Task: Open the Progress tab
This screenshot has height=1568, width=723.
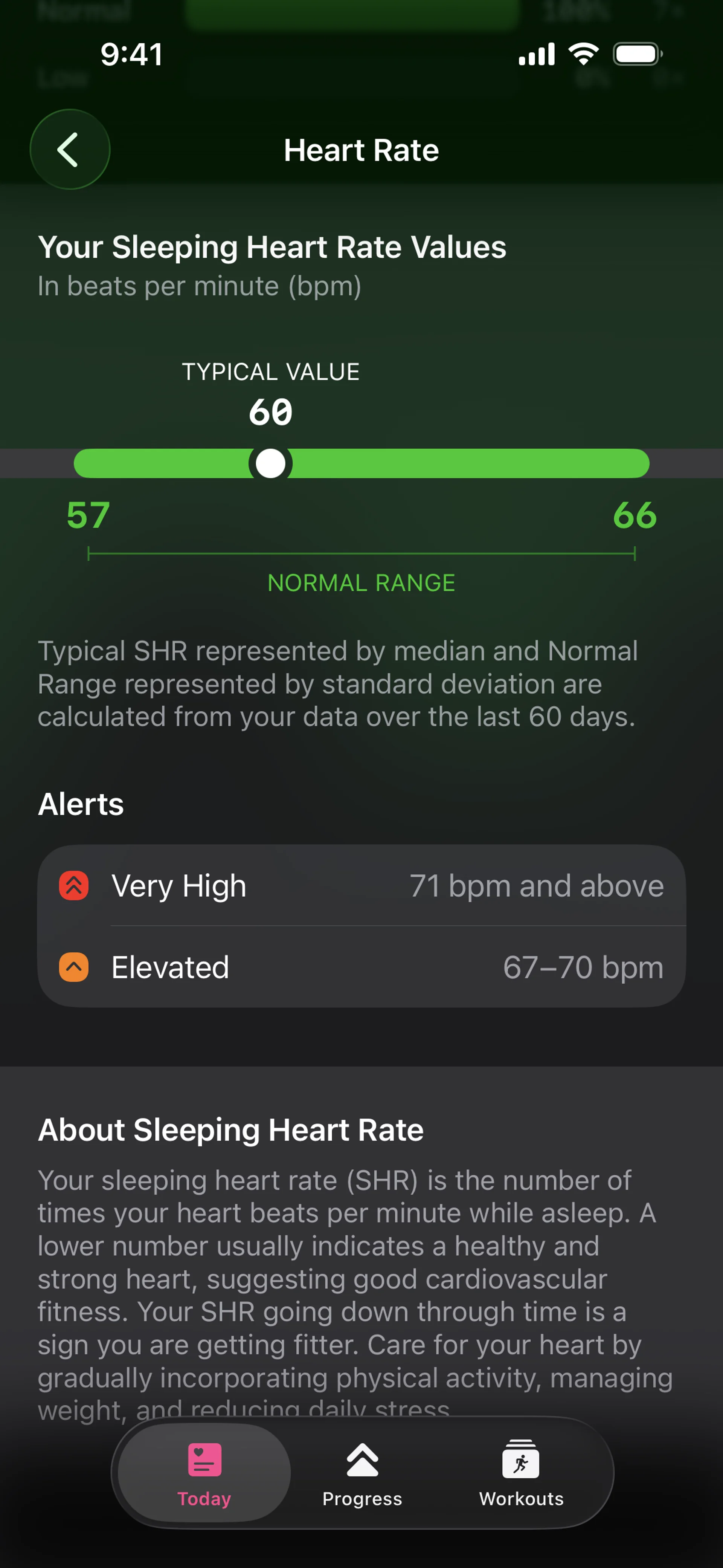Action: click(x=362, y=1473)
